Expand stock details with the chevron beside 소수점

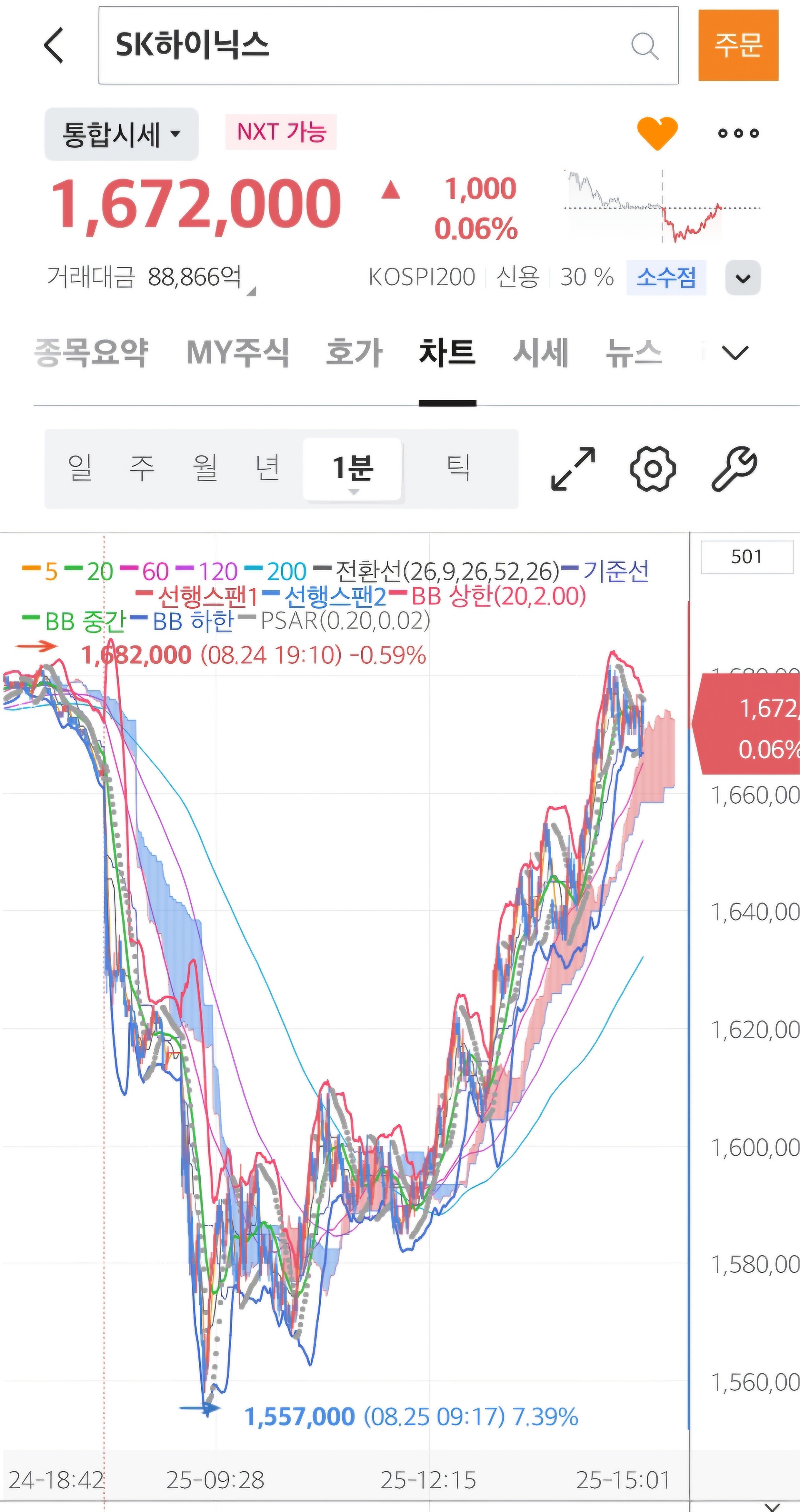click(x=742, y=278)
